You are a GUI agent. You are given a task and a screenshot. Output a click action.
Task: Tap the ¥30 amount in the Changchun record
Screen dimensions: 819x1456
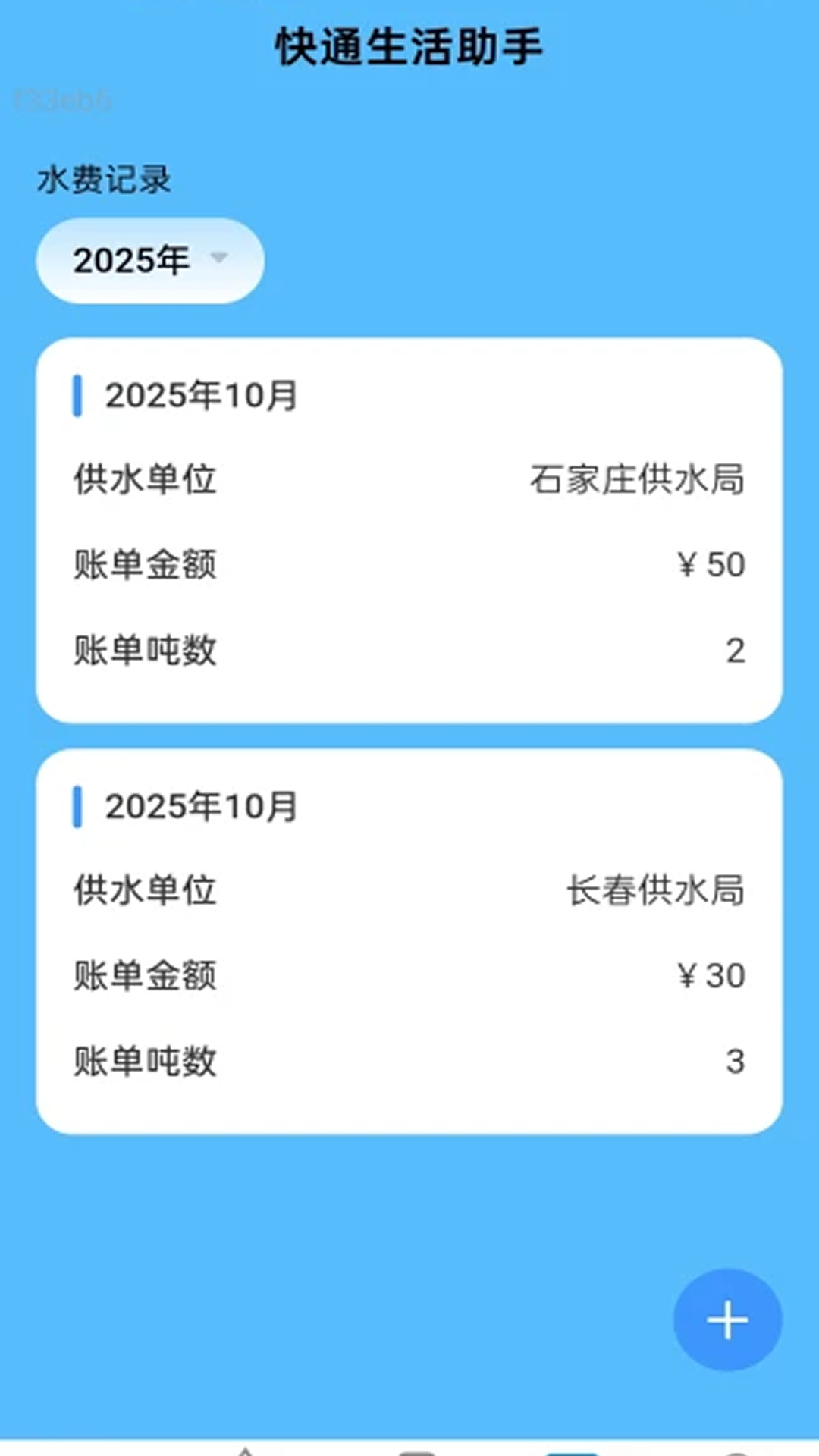click(x=711, y=977)
